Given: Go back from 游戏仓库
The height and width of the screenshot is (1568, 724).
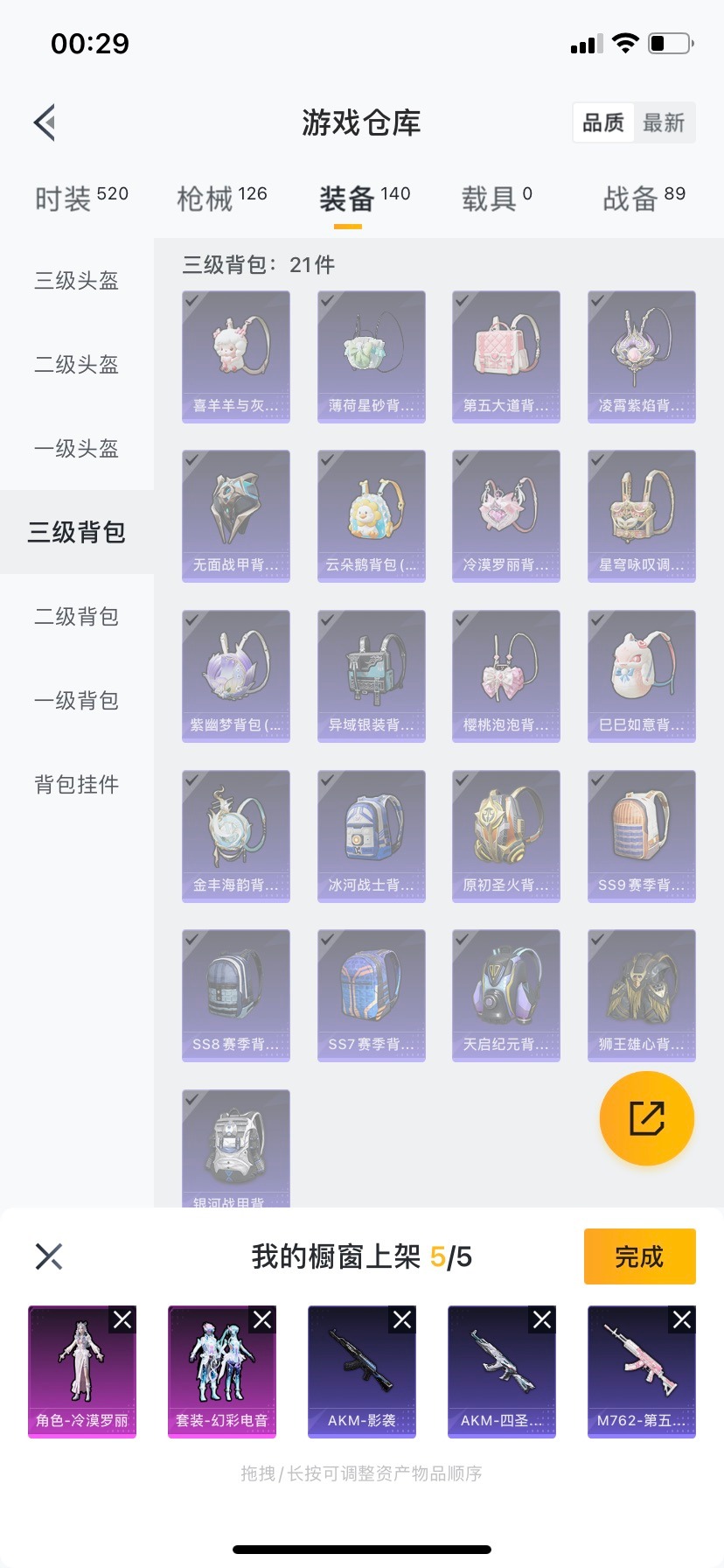Looking at the screenshot, I should 45,122.
